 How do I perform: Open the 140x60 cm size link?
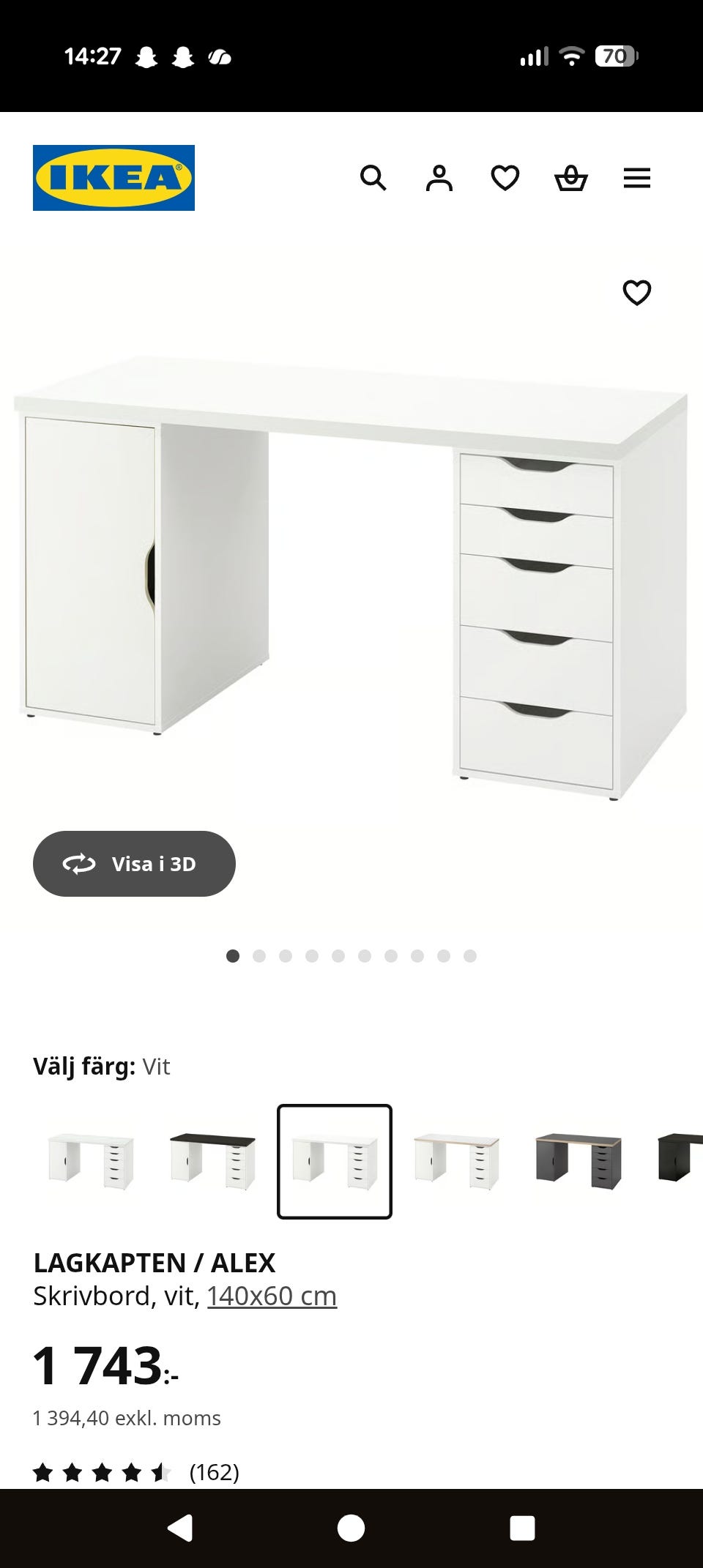[x=271, y=1294]
